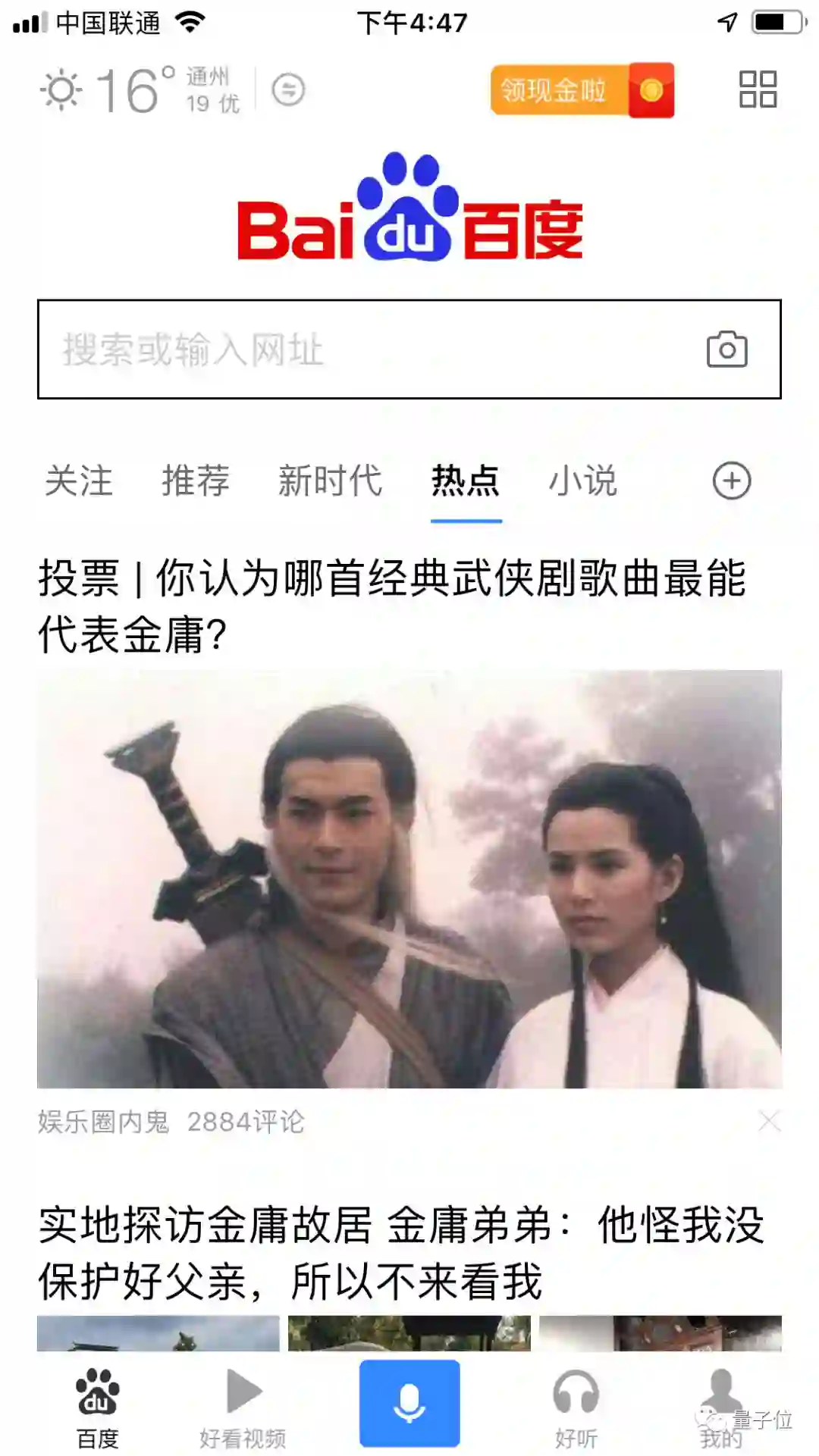Switch to the 新时代 tab
819x1456 pixels.
pos(330,481)
